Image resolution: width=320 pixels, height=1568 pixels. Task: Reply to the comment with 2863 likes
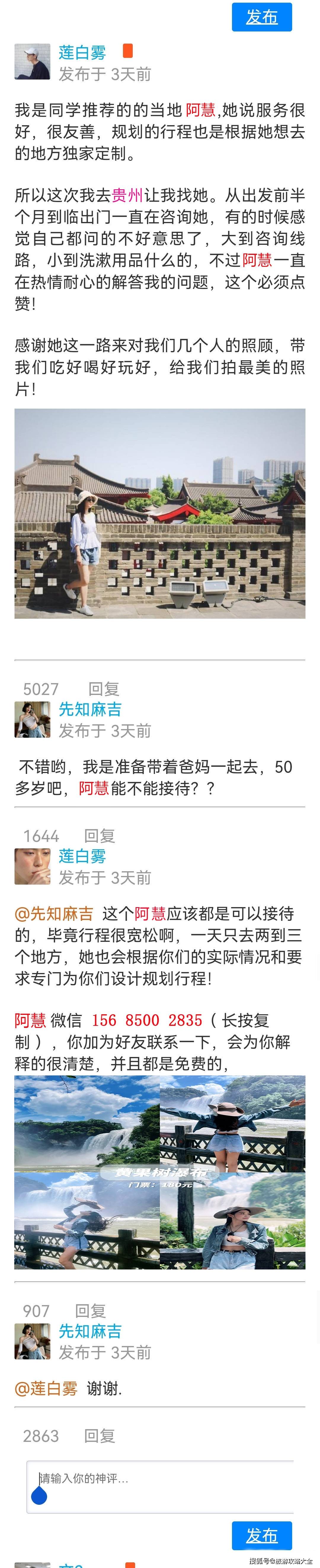coord(99,1436)
